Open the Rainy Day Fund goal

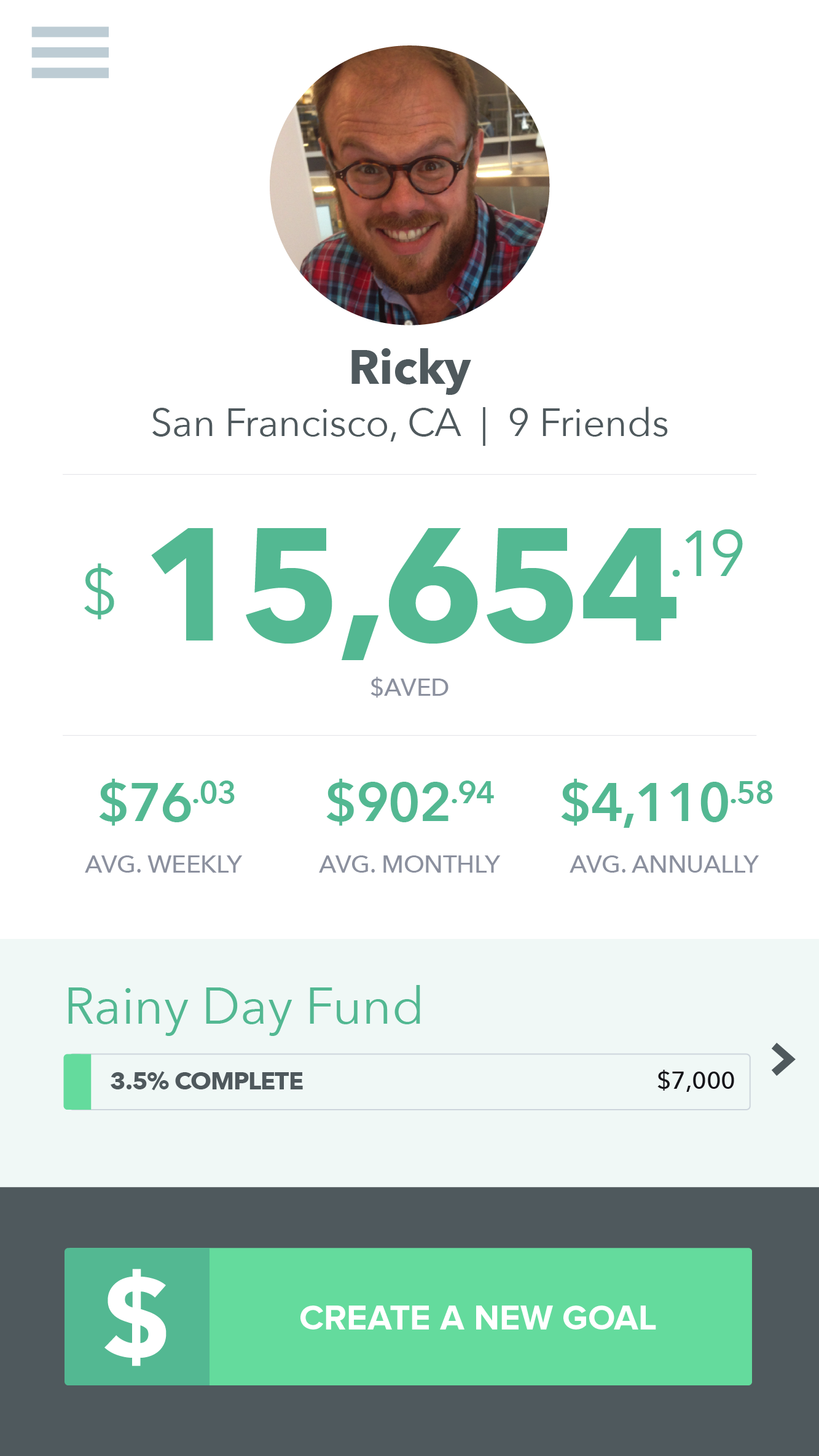pos(243,1007)
